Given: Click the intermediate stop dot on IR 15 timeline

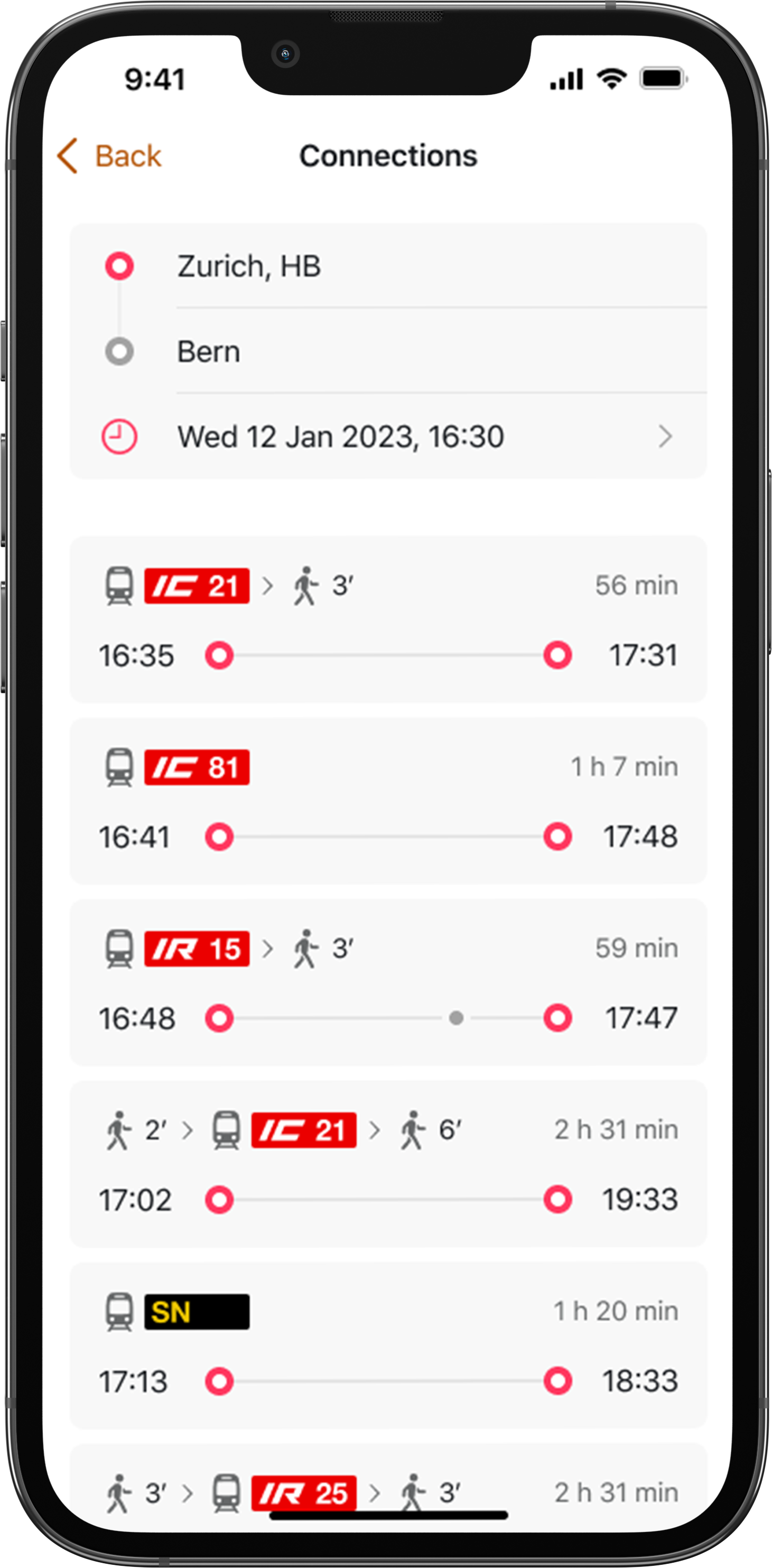Looking at the screenshot, I should tap(455, 1018).
